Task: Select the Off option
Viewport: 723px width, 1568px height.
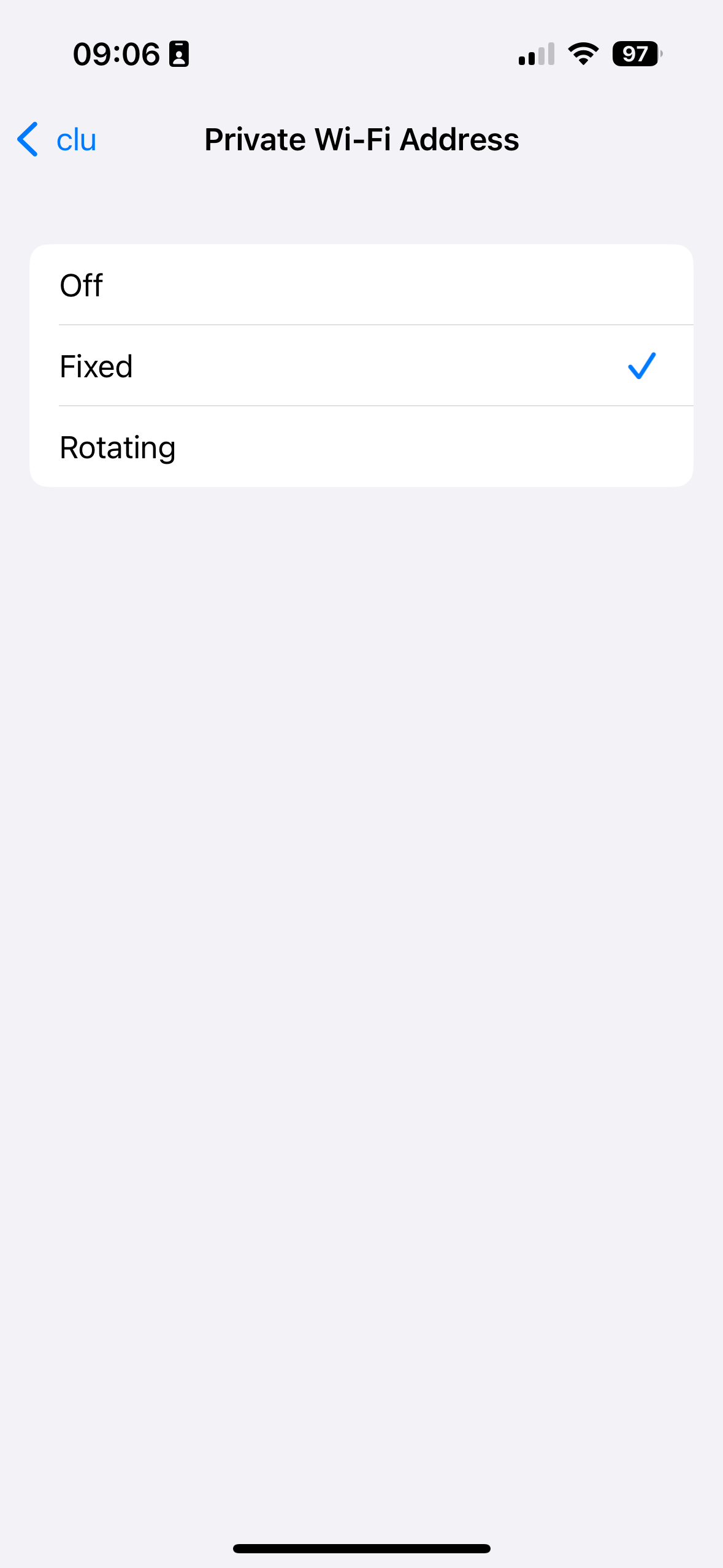Action: (361, 285)
